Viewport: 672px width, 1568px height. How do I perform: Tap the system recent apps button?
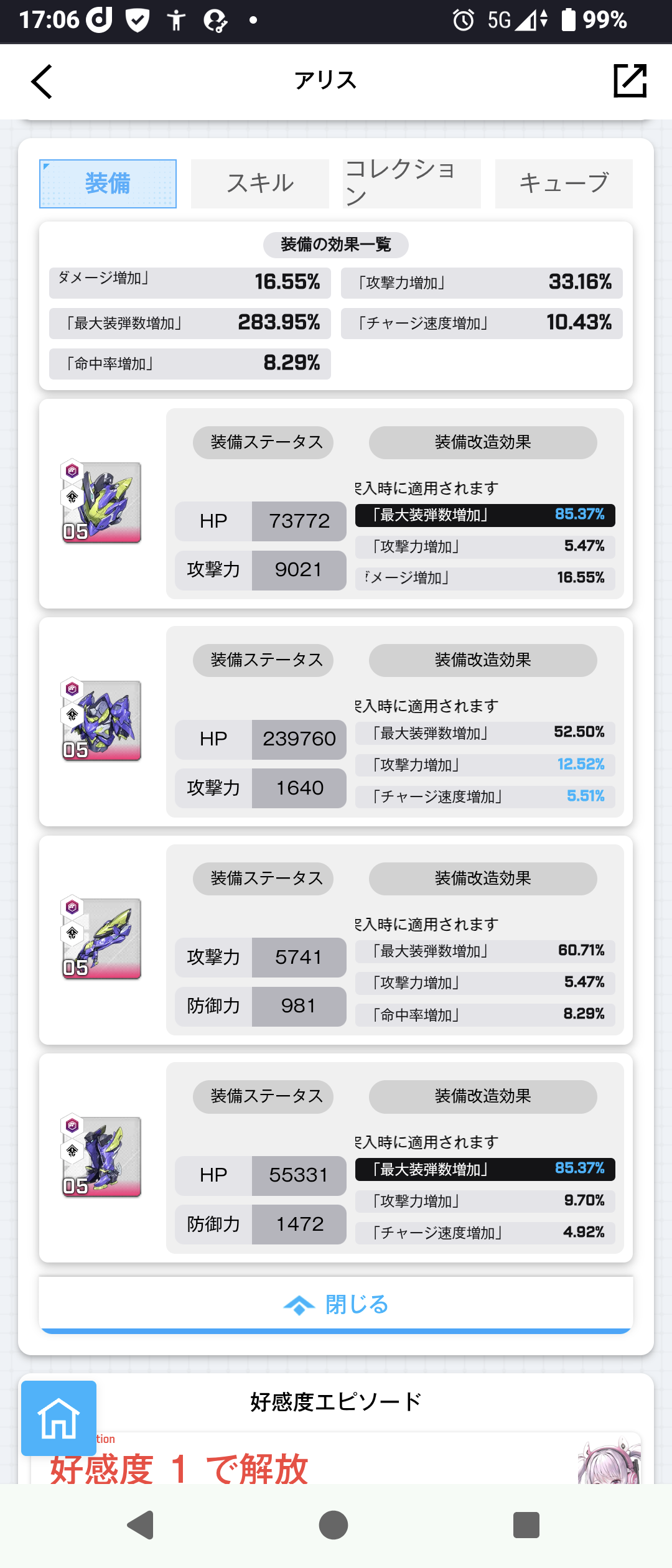click(526, 1525)
